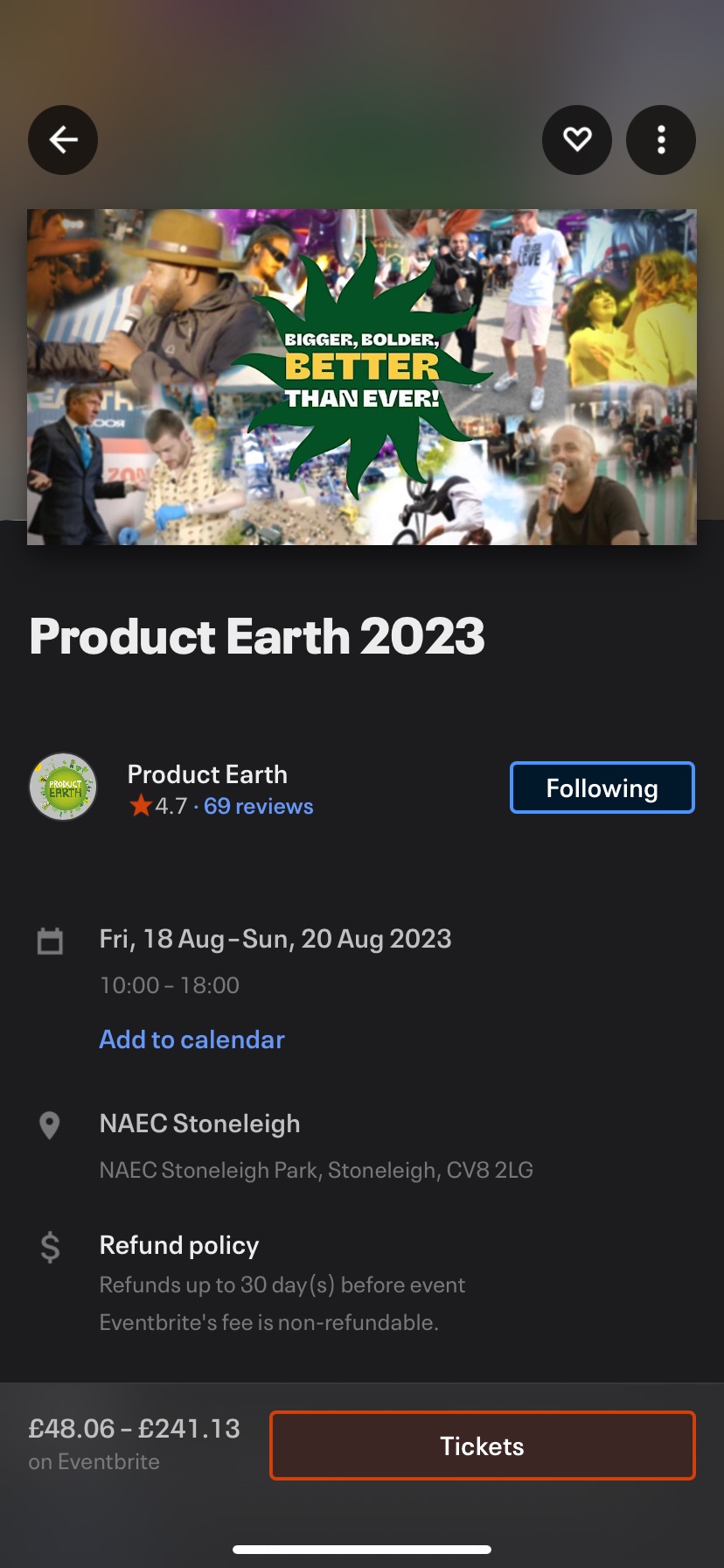Add the event to calendar
Image resolution: width=724 pixels, height=1568 pixels.
coord(191,1039)
